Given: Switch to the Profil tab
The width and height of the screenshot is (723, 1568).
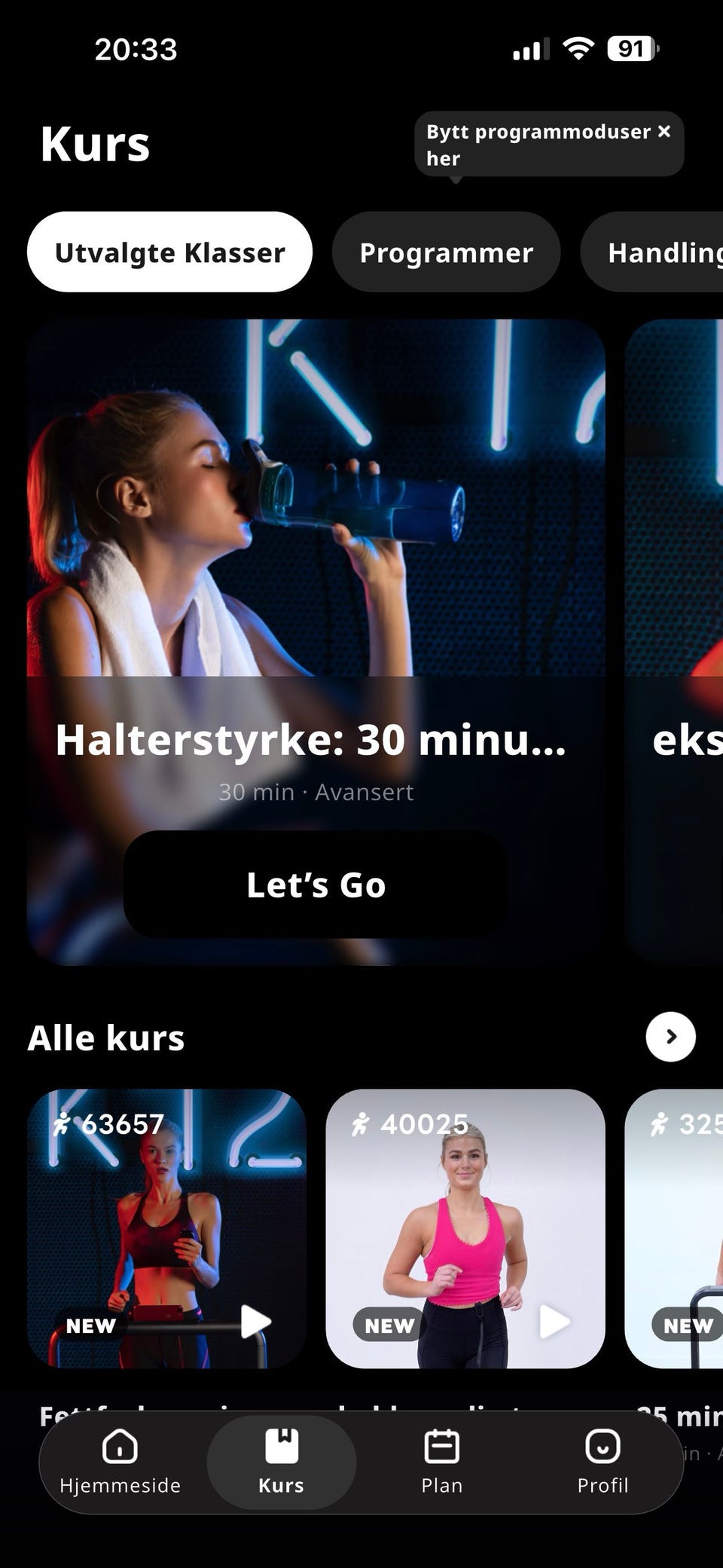Looking at the screenshot, I should coord(602,1463).
